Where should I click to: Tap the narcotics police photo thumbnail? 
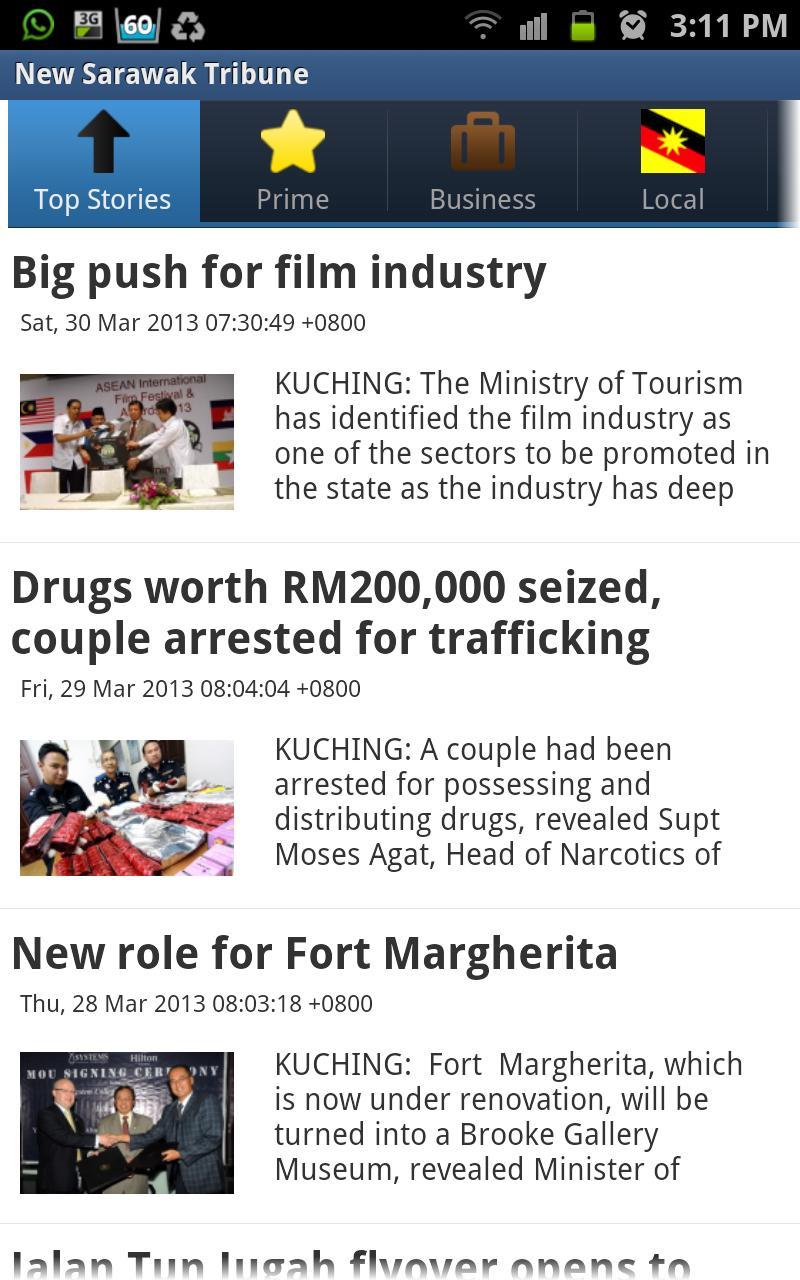(126, 807)
